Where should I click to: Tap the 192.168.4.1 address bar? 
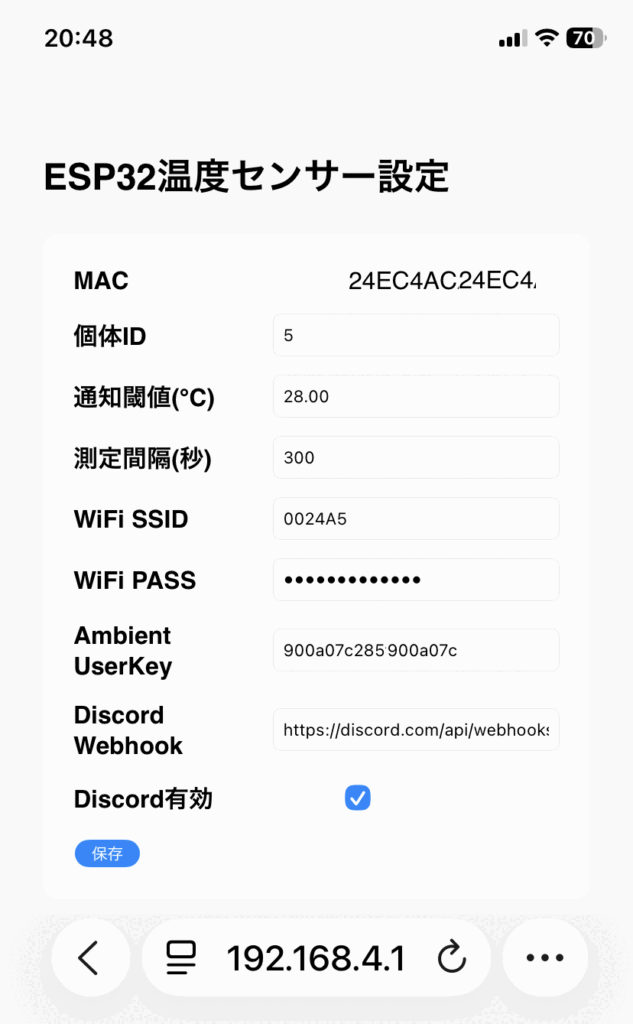point(315,958)
